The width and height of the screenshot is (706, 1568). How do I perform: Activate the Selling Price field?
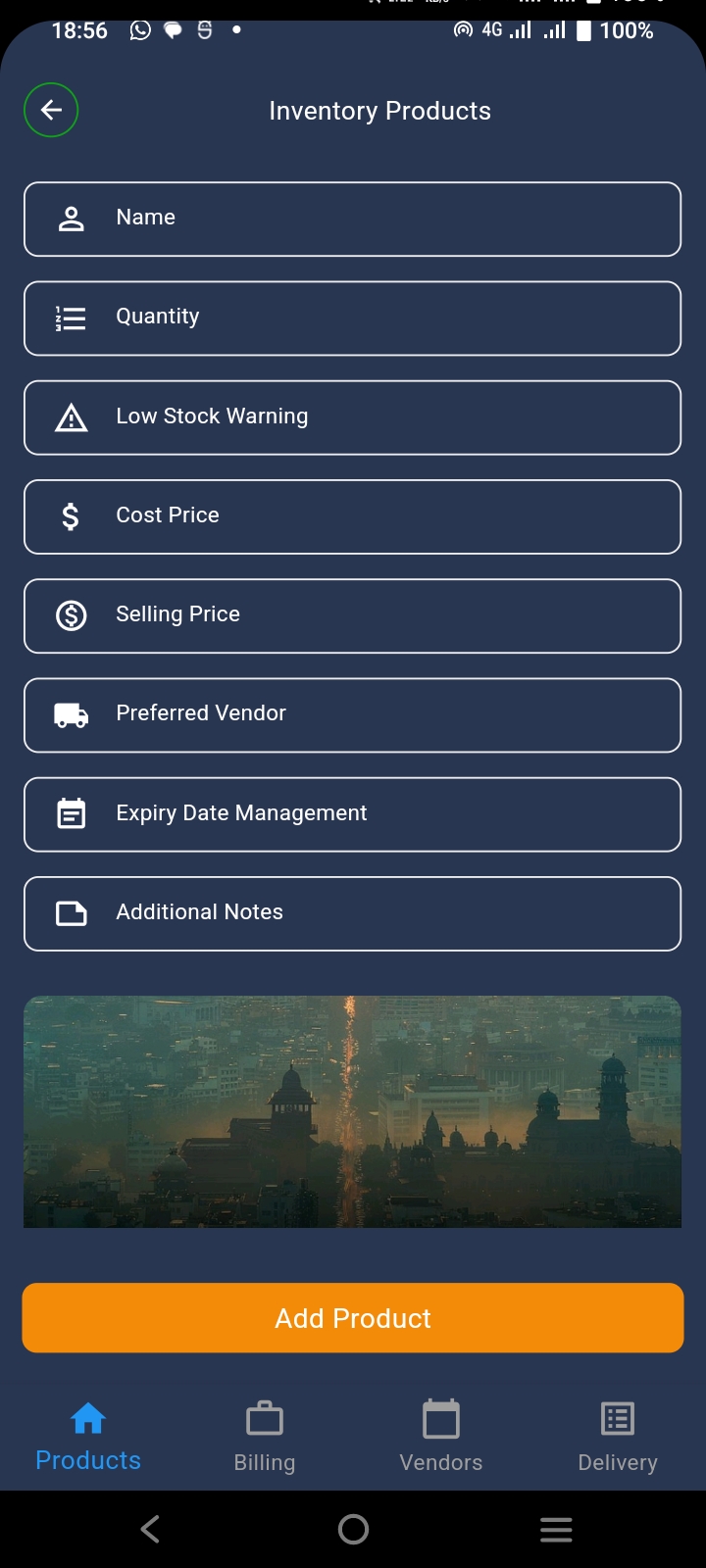[353, 615]
